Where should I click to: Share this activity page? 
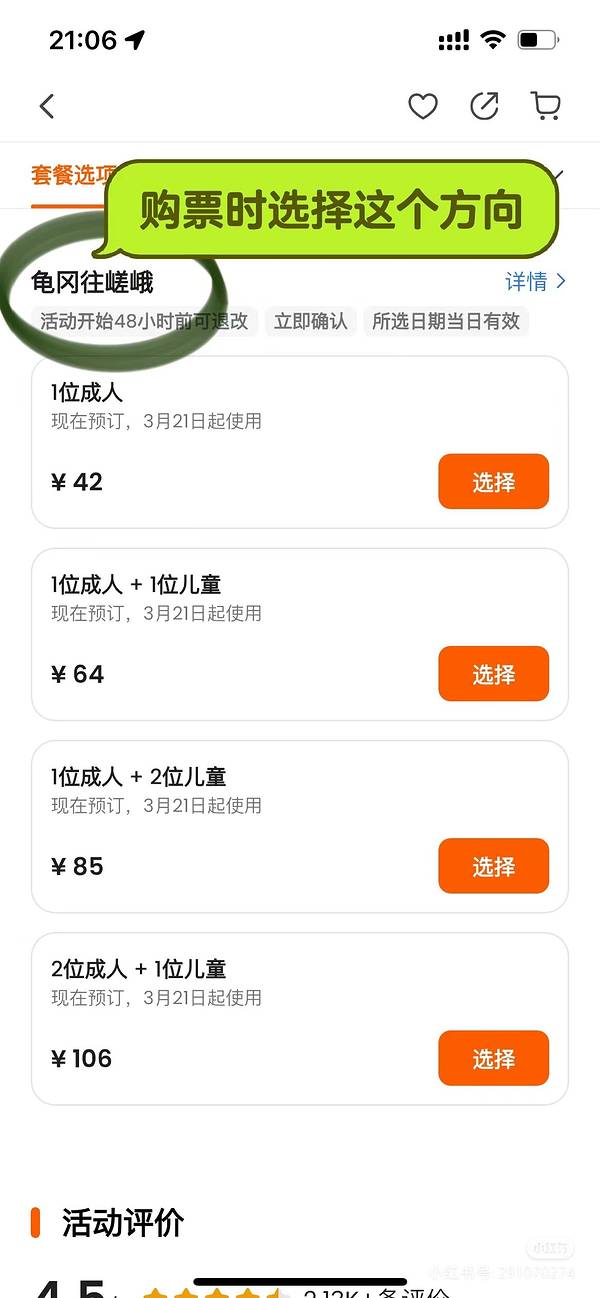[x=484, y=106]
